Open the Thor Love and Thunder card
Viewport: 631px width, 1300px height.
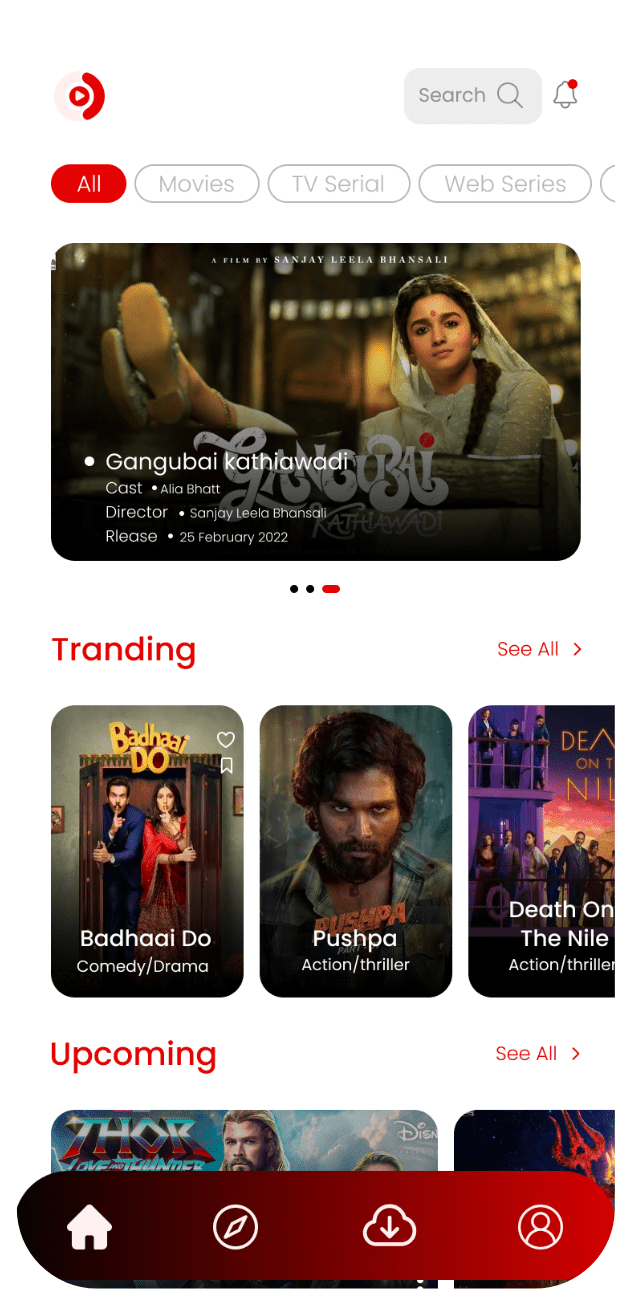(244, 1140)
